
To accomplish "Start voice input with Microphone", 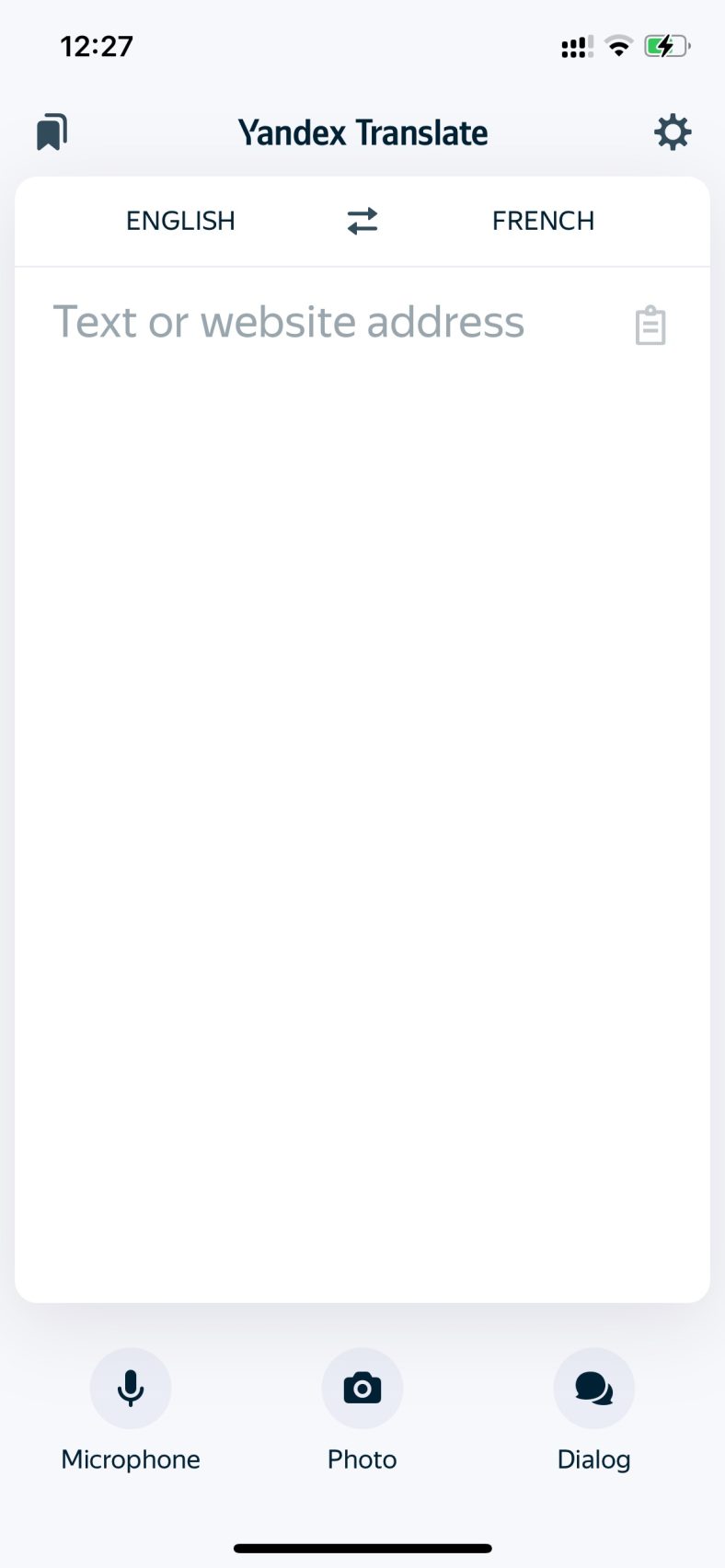I will click(131, 1388).
